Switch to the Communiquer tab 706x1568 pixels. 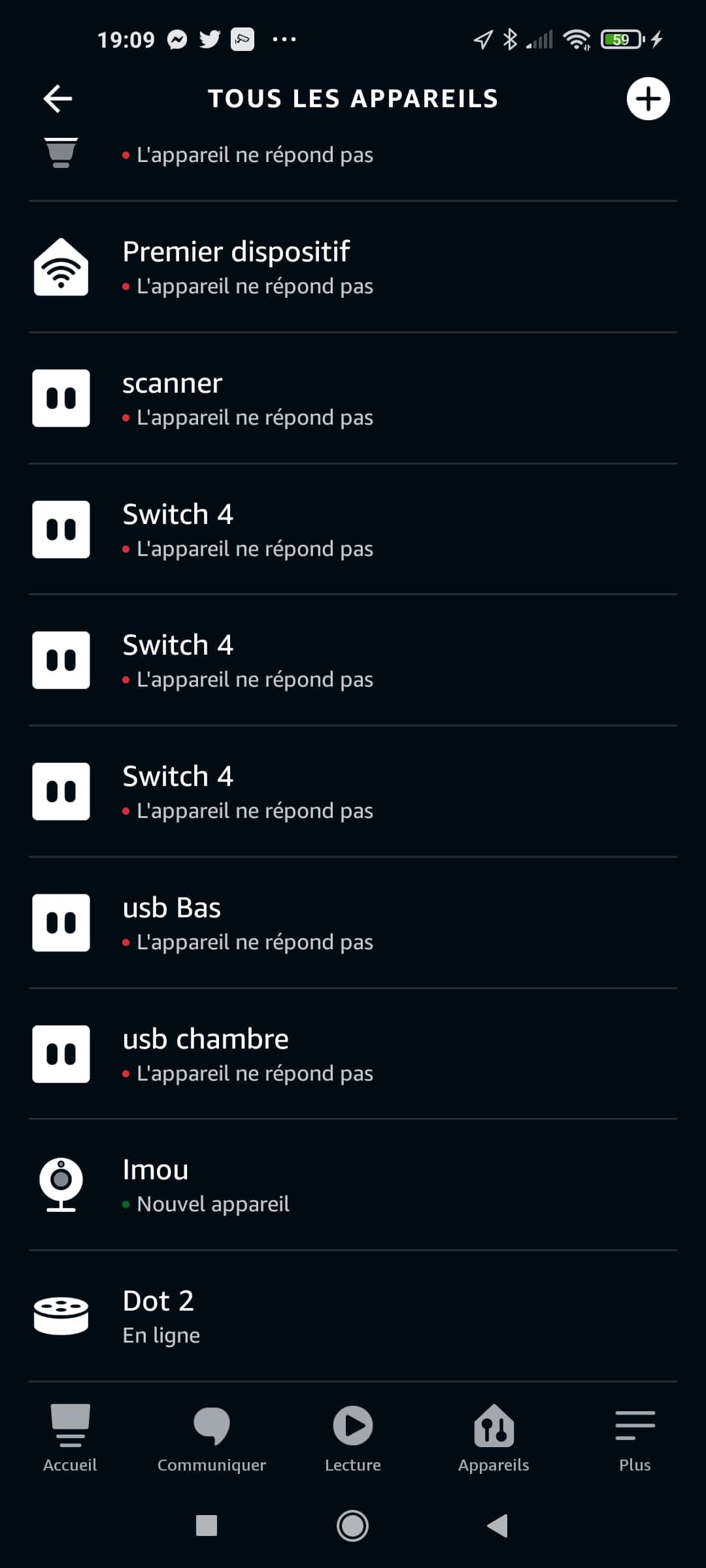[x=212, y=1438]
